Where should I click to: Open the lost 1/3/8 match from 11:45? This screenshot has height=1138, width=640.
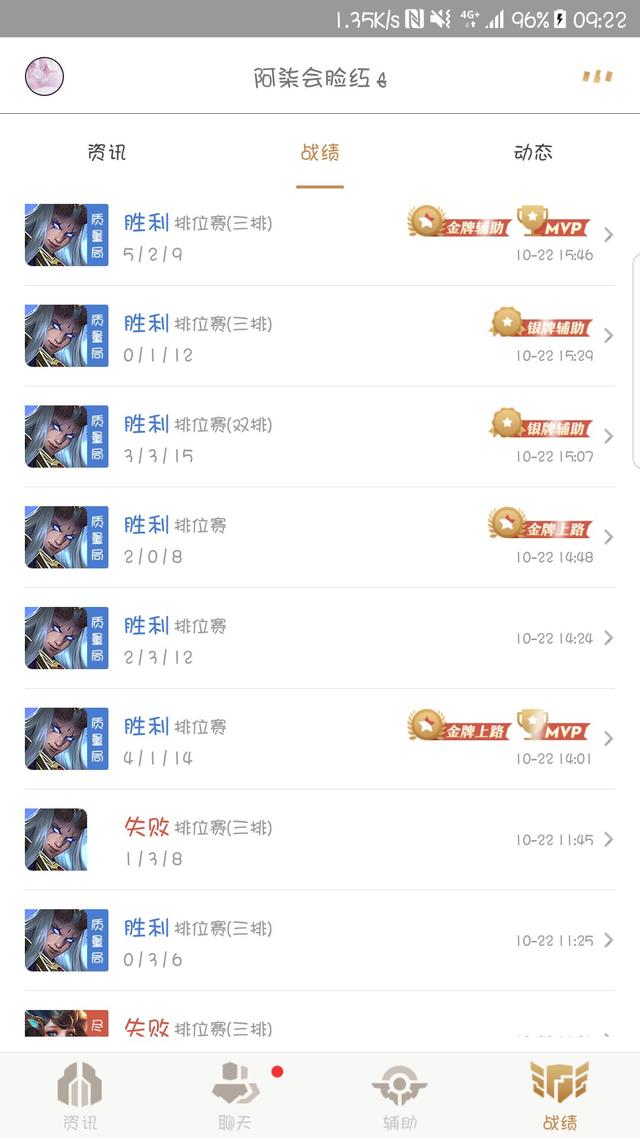(x=320, y=841)
